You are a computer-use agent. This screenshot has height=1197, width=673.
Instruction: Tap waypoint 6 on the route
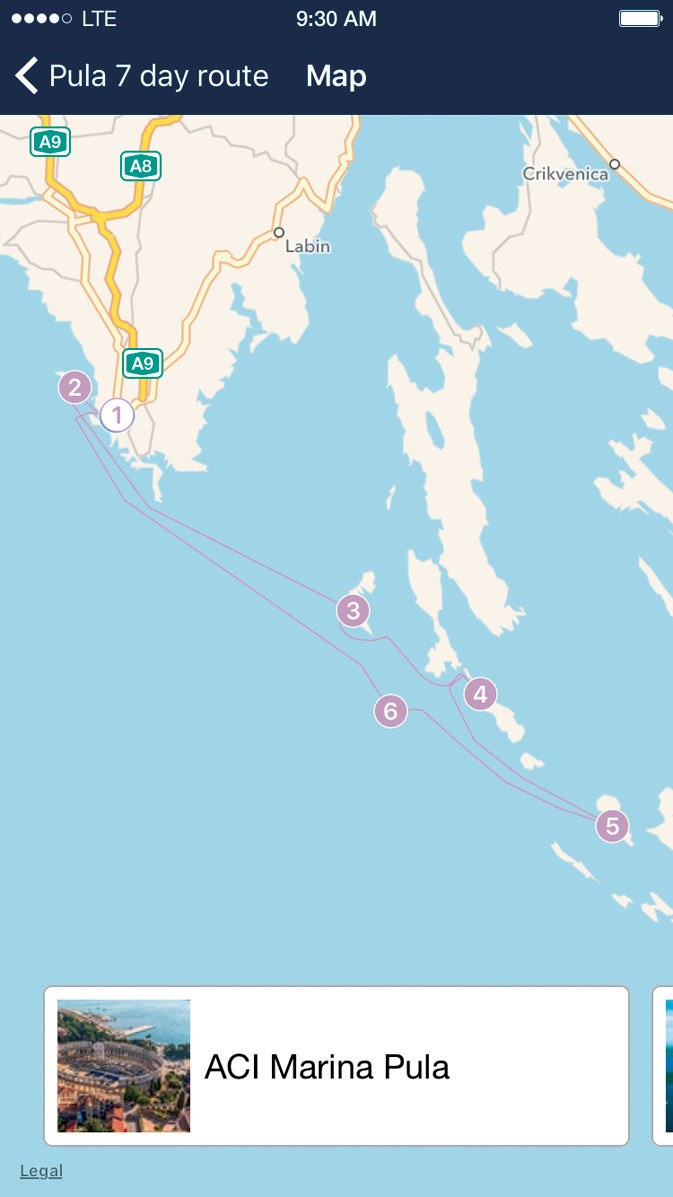tap(391, 711)
